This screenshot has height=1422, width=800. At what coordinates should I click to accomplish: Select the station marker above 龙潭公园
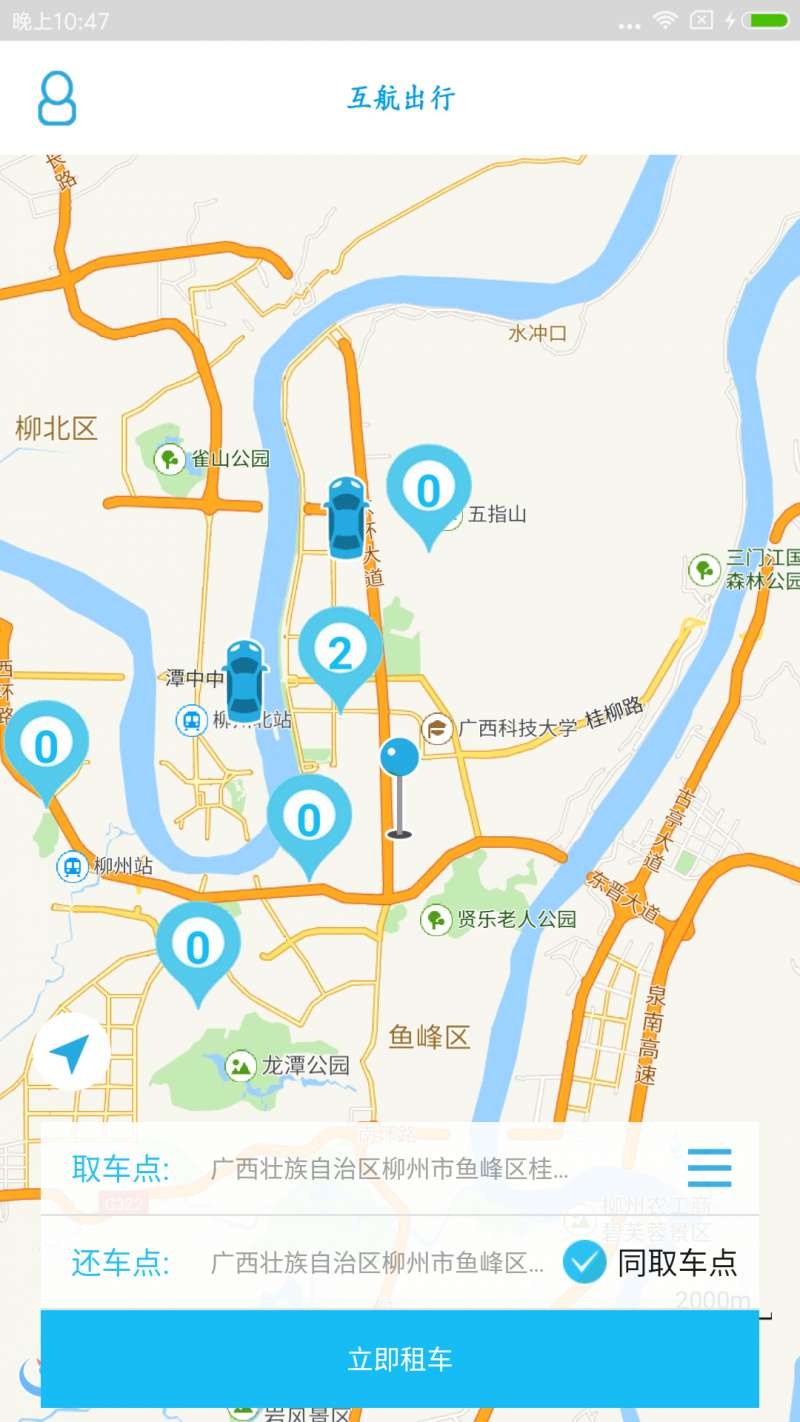[198, 947]
